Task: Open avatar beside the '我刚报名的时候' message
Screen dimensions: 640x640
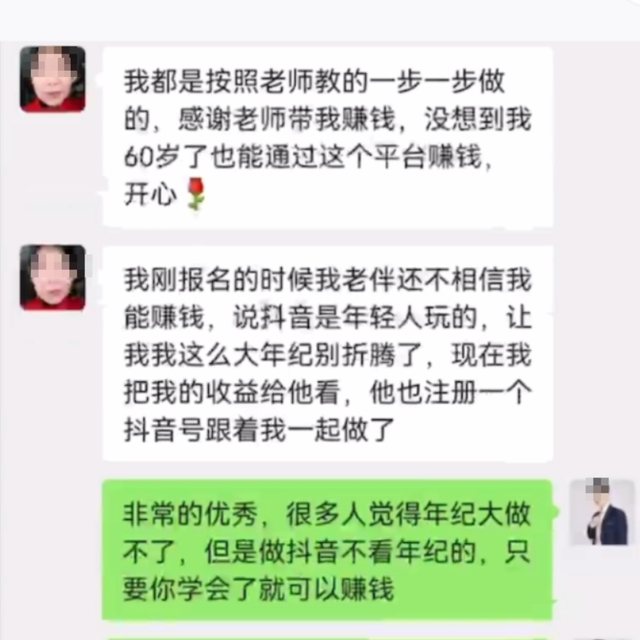Action: pos(53,278)
